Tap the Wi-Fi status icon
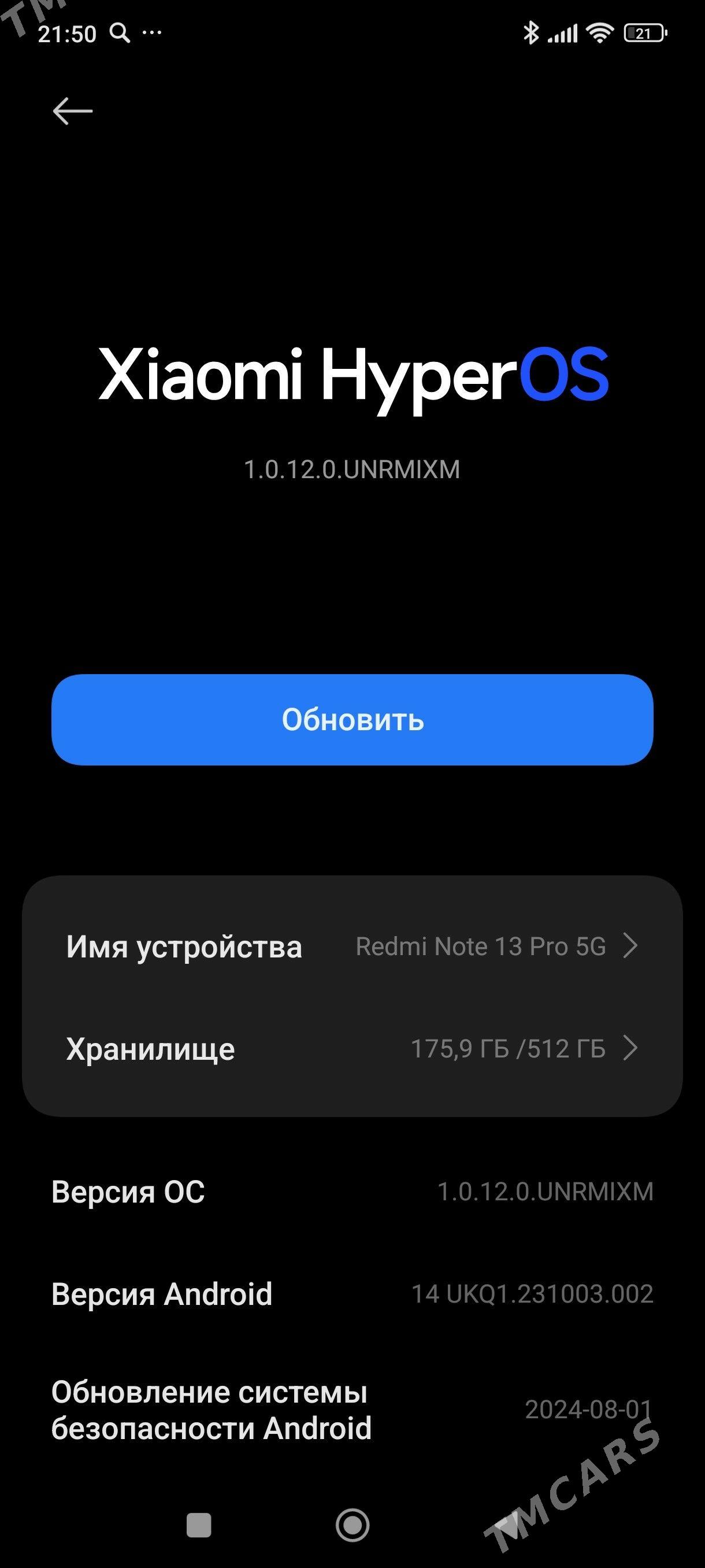705x1568 pixels. (x=600, y=35)
